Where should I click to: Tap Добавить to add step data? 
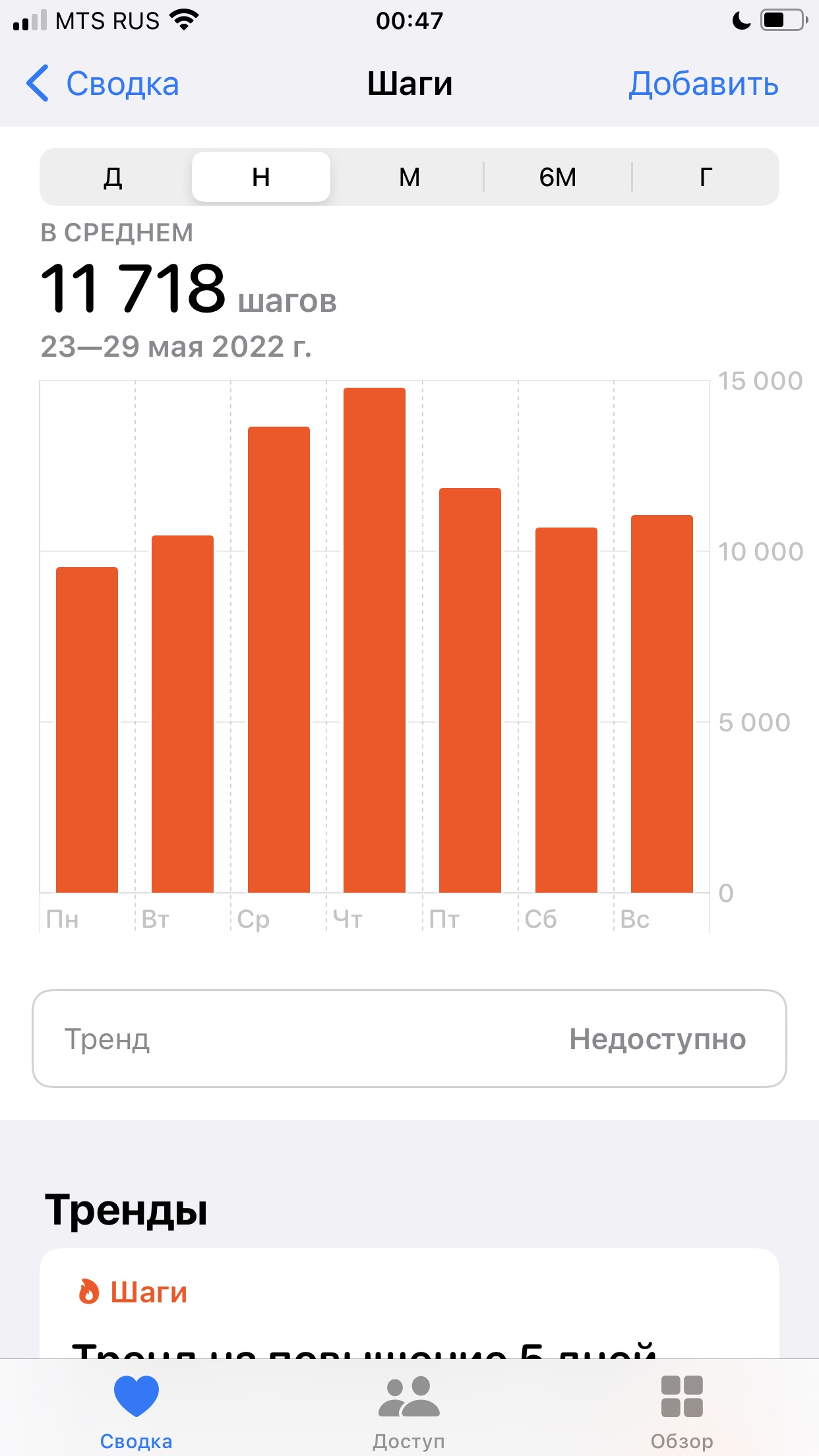pos(703,84)
